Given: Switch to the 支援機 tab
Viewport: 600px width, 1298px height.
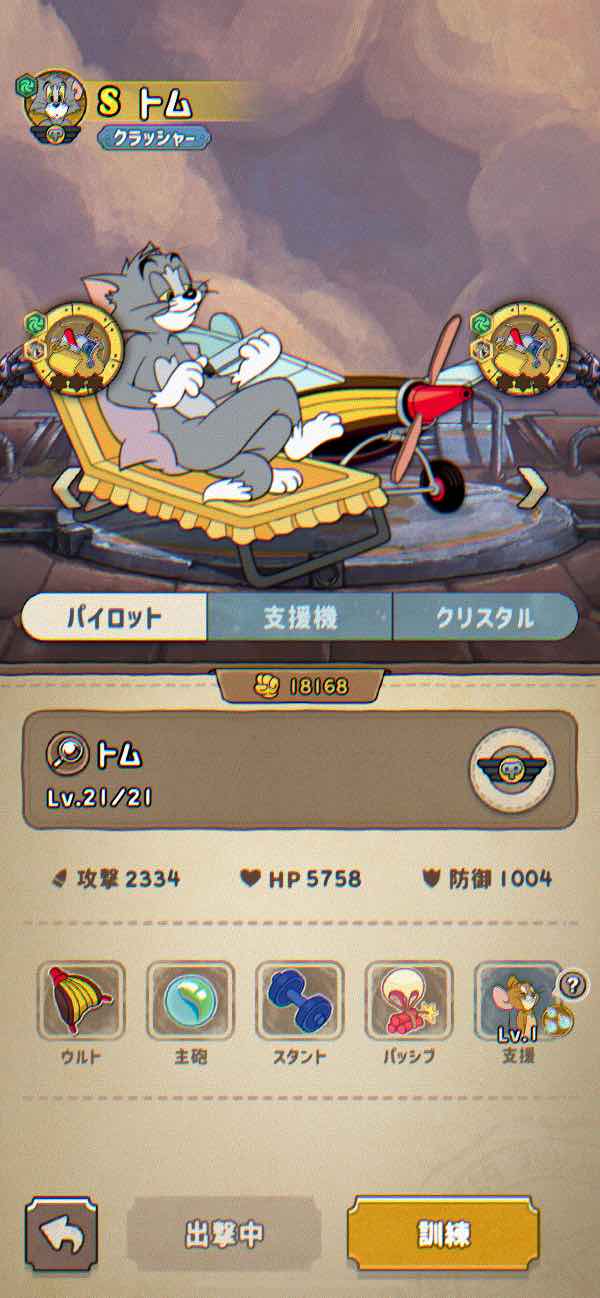Looking at the screenshot, I should click(299, 617).
